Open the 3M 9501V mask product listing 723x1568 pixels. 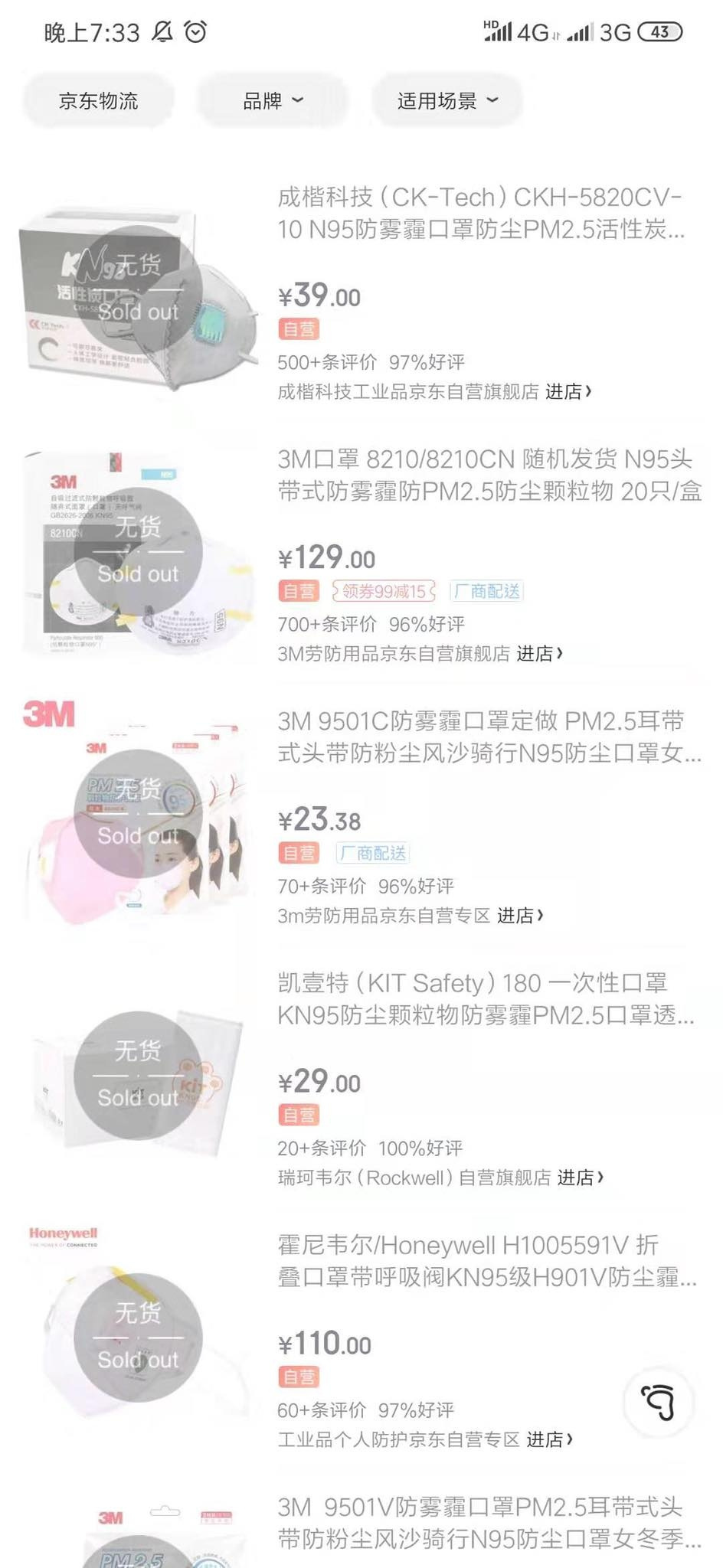pyautogui.click(x=489, y=1522)
